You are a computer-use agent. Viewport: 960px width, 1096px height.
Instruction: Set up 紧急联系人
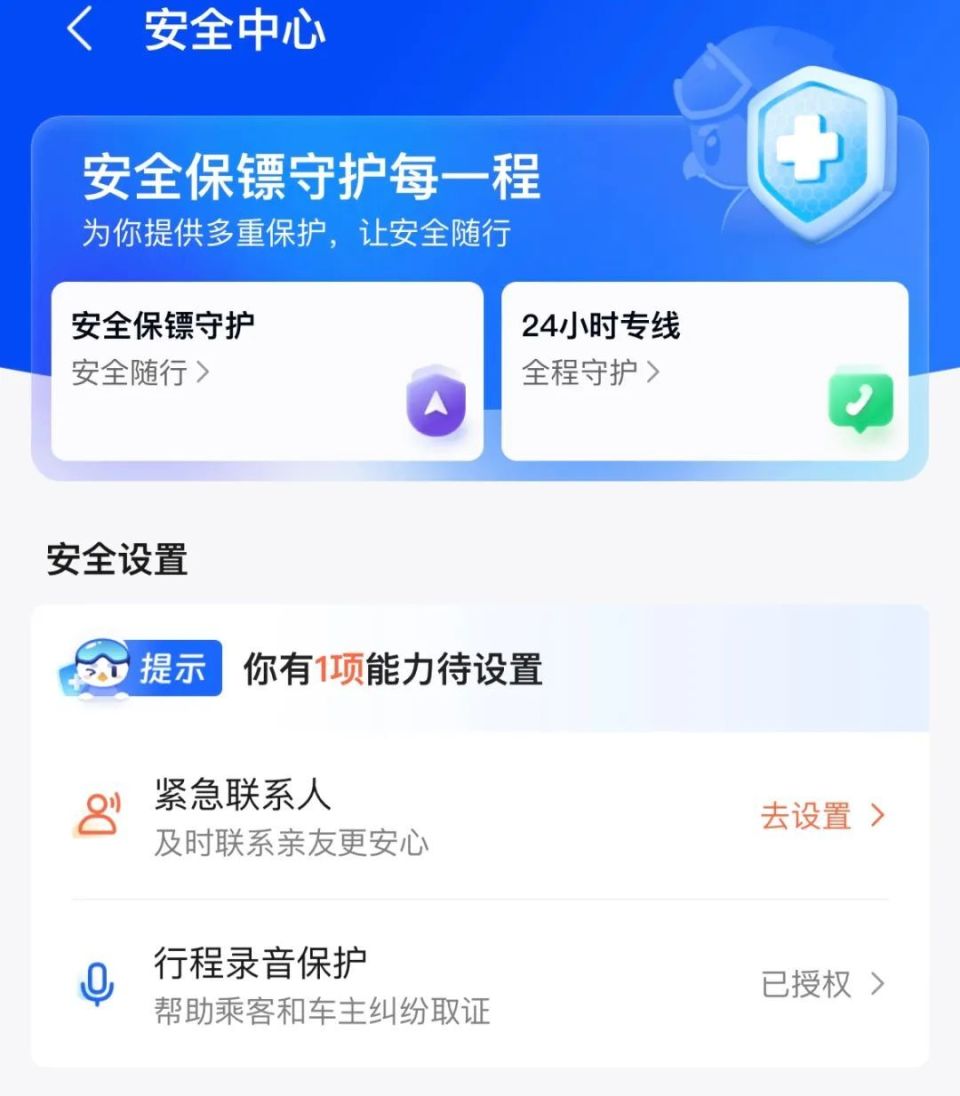tap(822, 816)
